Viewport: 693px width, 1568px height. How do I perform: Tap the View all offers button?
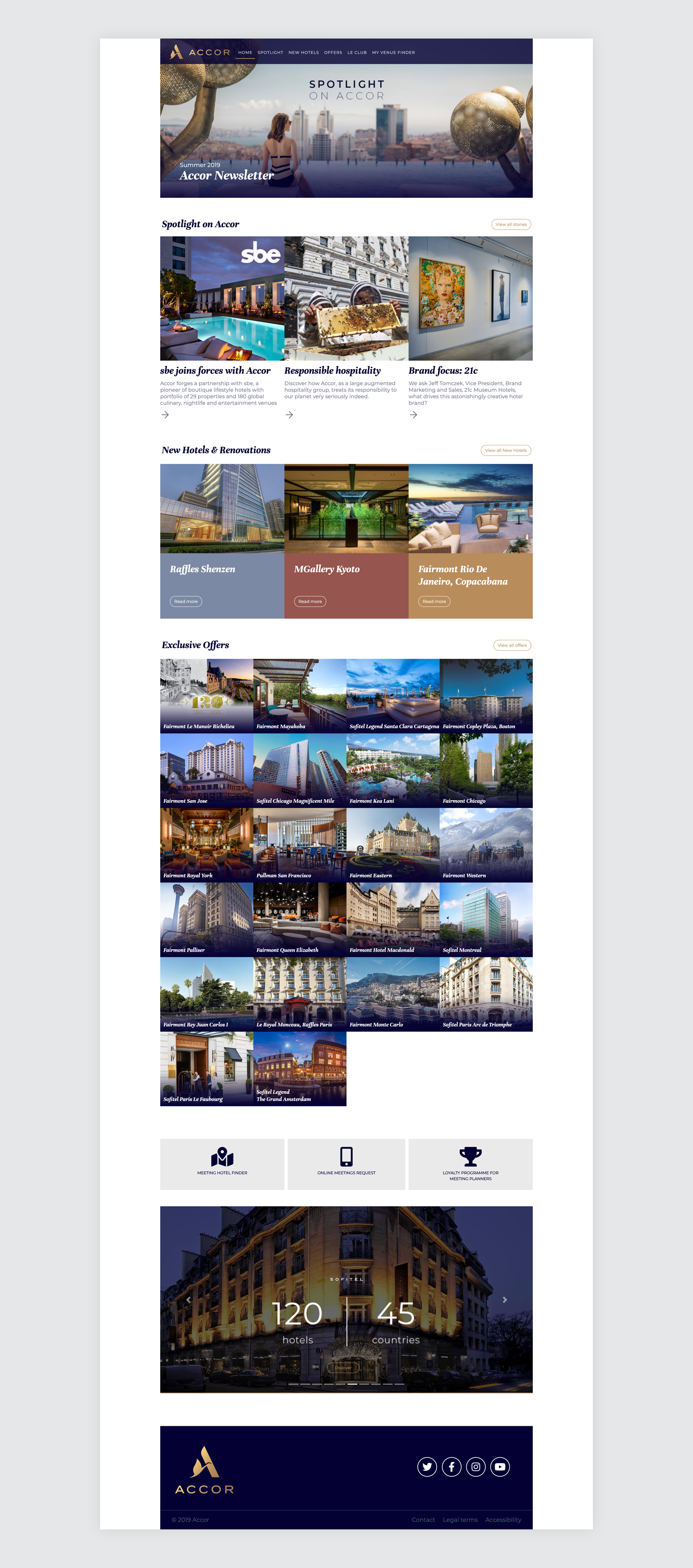512,645
